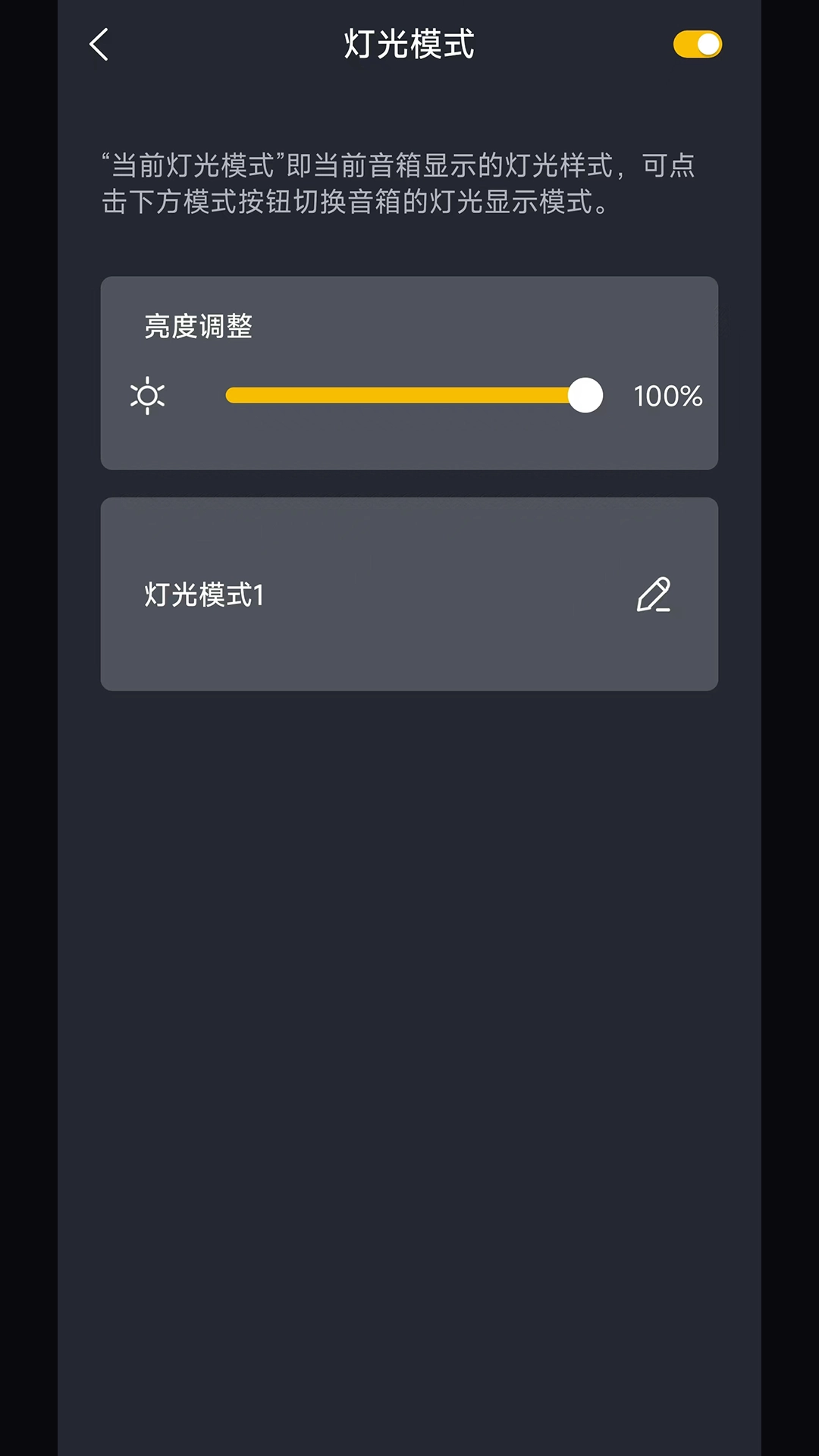
Task: Click inside the 亮度调整 card
Action: point(409,372)
